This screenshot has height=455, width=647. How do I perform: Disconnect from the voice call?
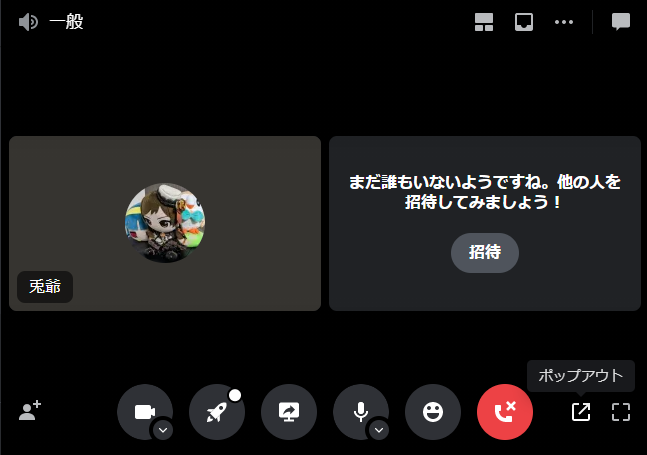tap(505, 411)
